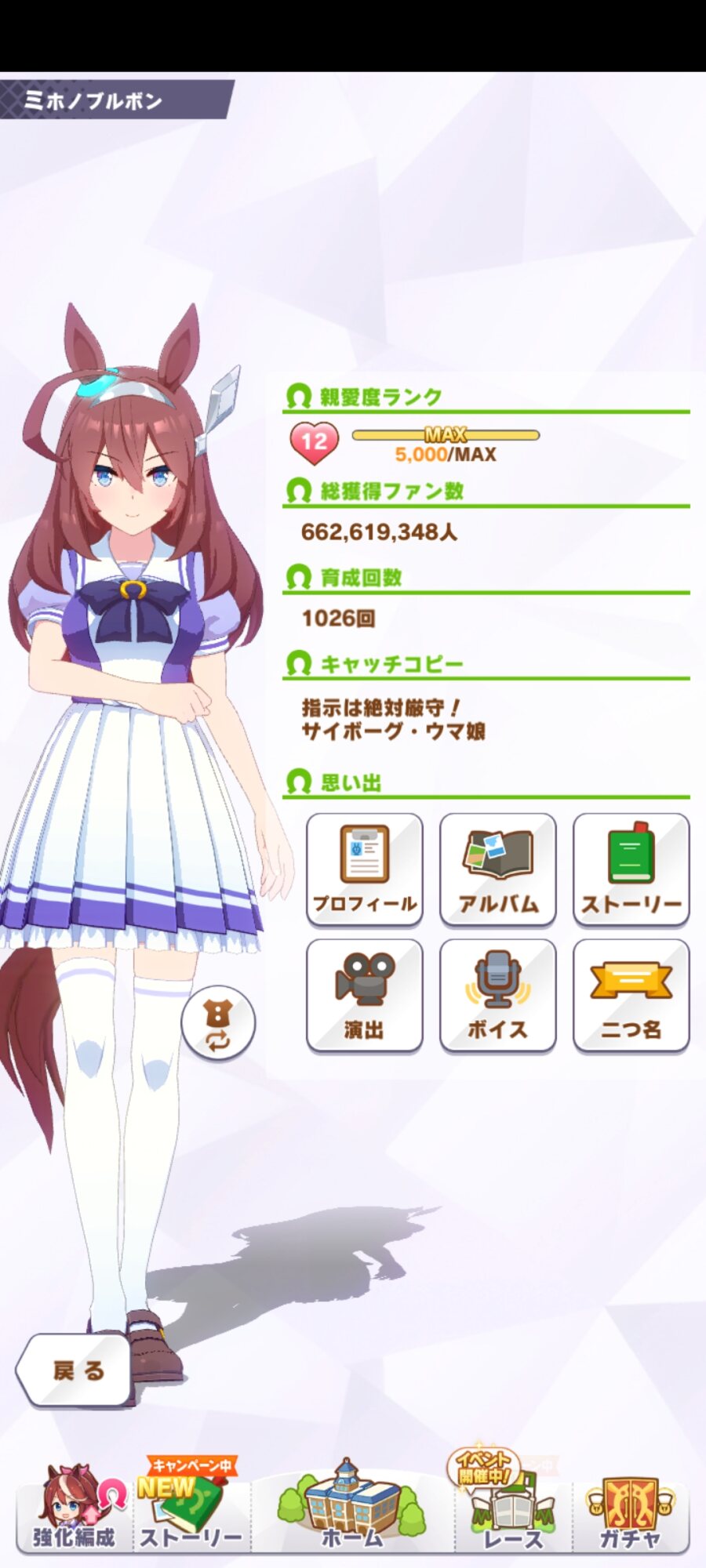The height and width of the screenshot is (1568, 706).
Task: Go back with the 戻る button
Action: (76, 1370)
